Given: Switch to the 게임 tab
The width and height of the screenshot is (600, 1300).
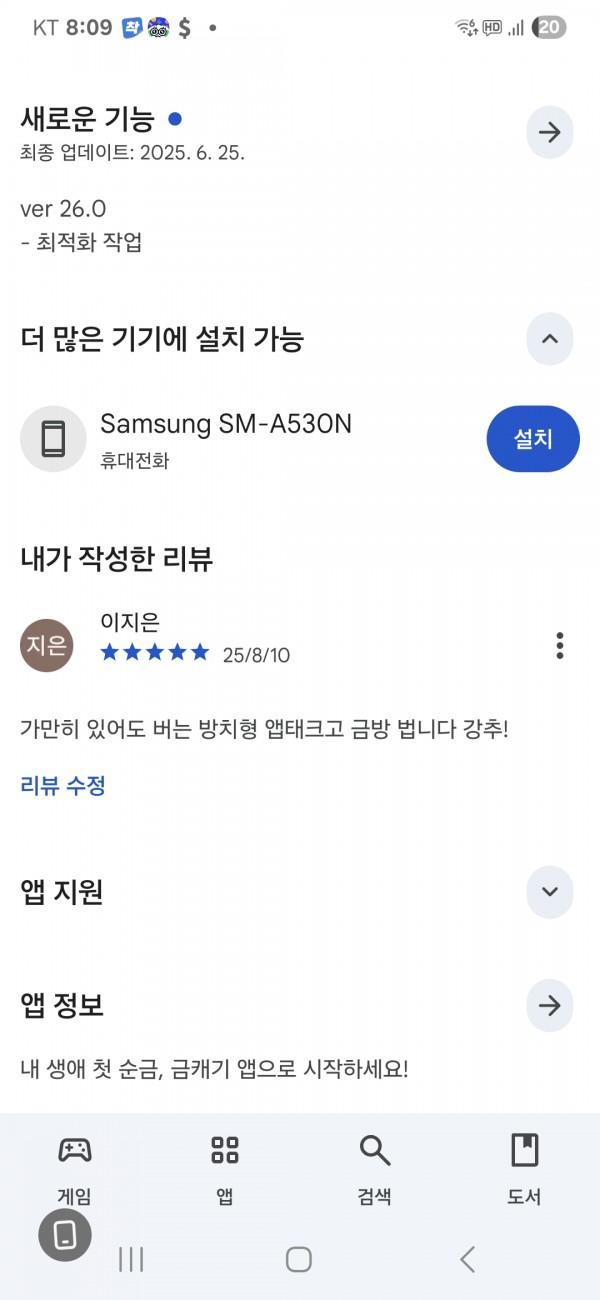Looking at the screenshot, I should coord(75,1168).
